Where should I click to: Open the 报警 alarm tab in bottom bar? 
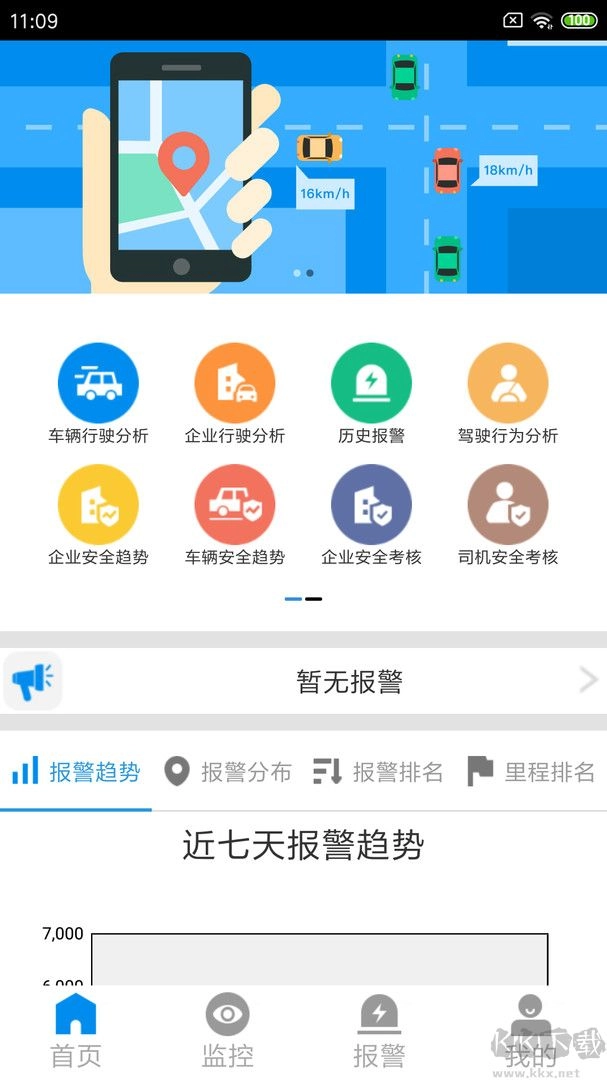coord(379,1030)
